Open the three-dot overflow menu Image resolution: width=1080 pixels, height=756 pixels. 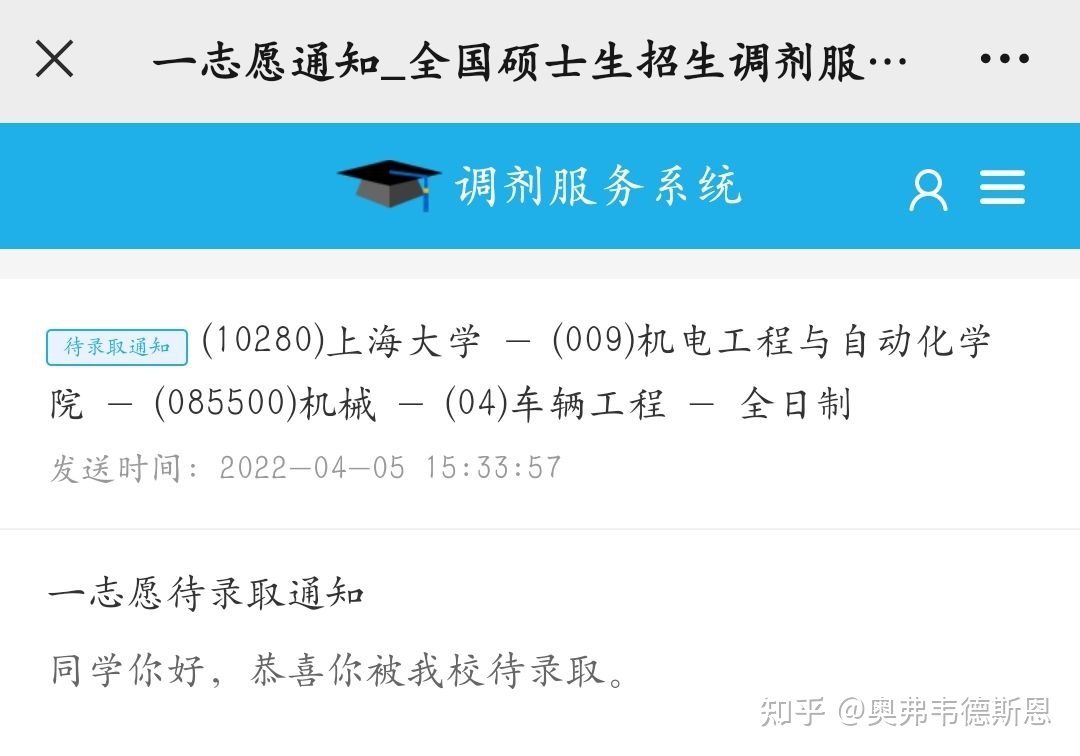(x=1004, y=59)
